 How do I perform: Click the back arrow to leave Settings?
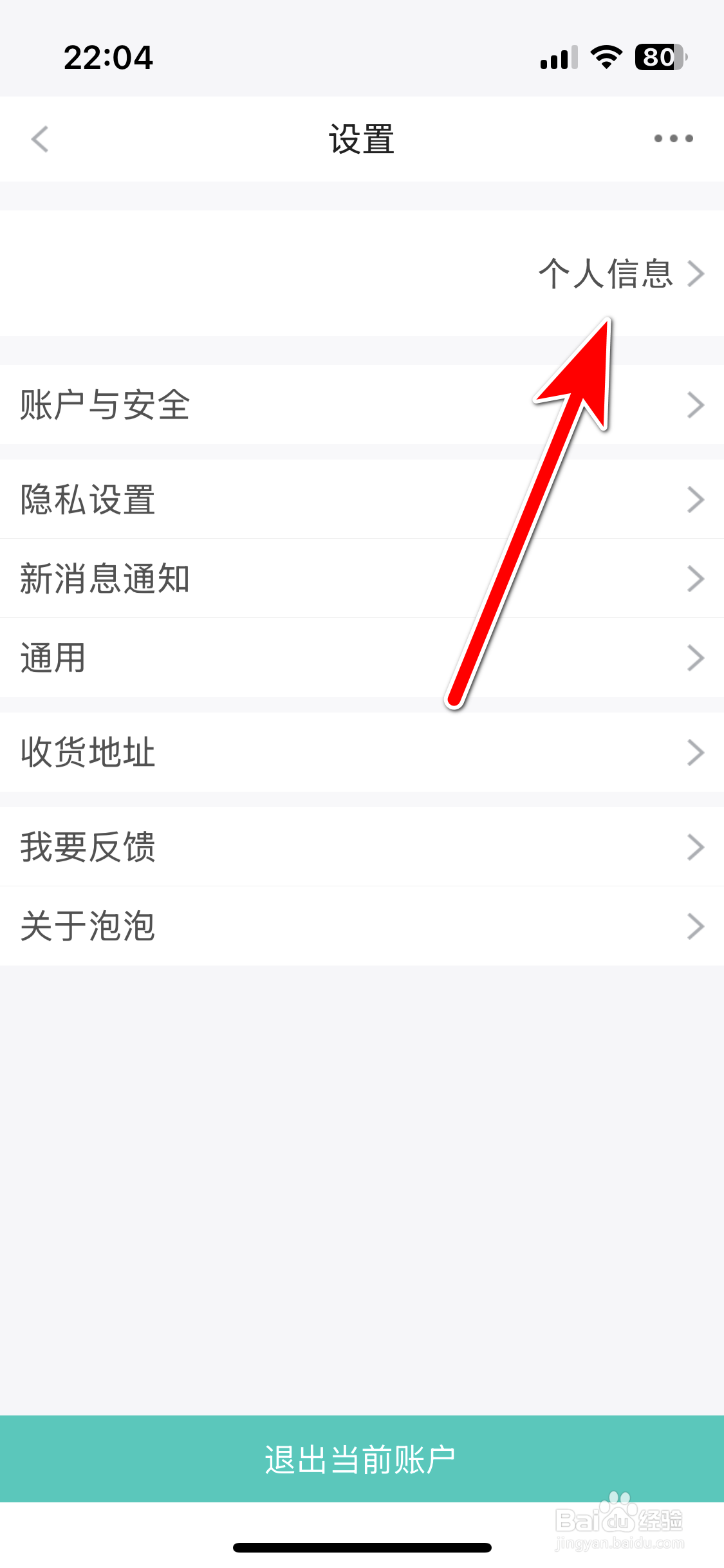point(40,138)
